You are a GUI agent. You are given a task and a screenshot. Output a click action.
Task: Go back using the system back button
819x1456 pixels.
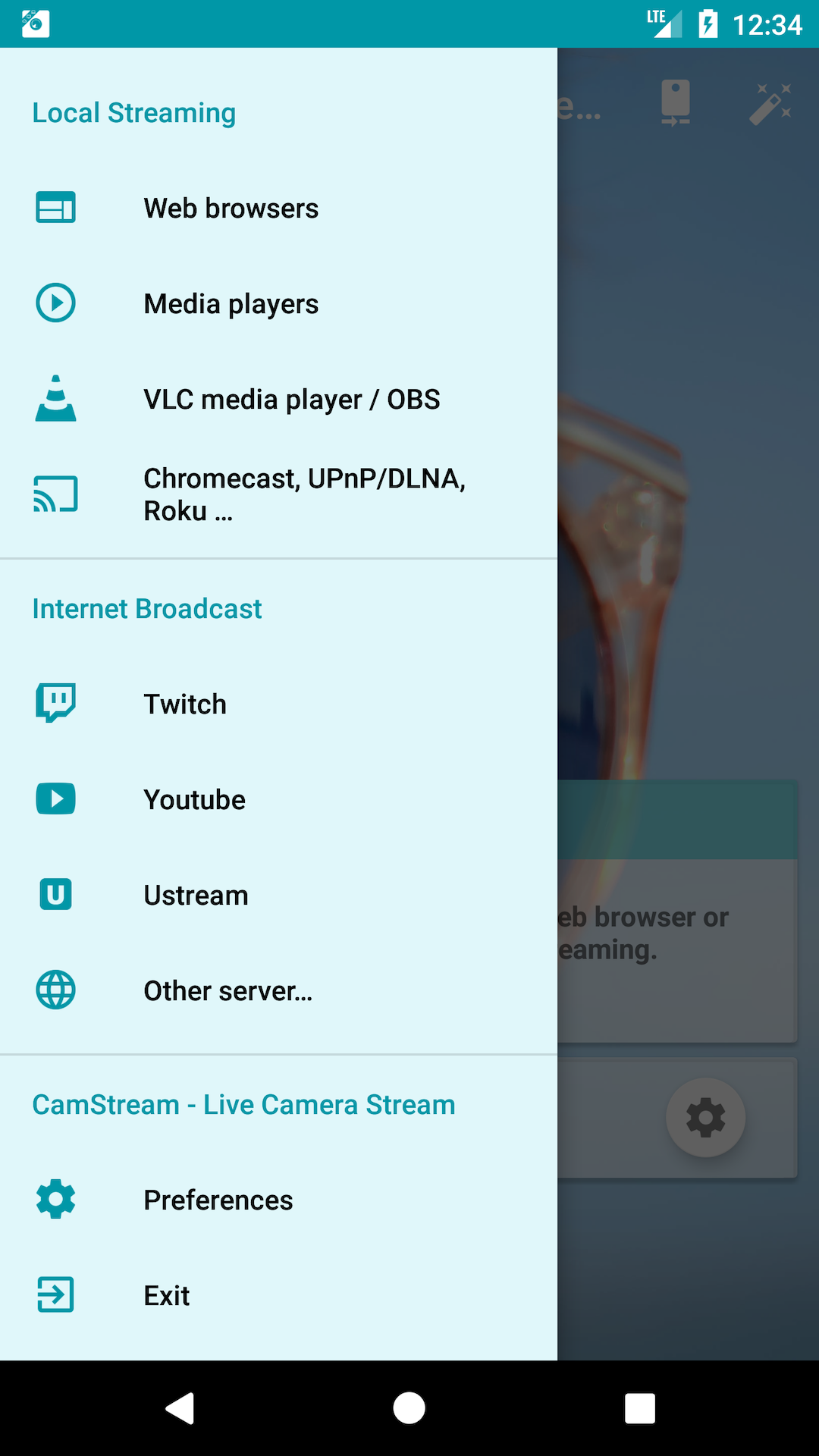coord(180,1408)
